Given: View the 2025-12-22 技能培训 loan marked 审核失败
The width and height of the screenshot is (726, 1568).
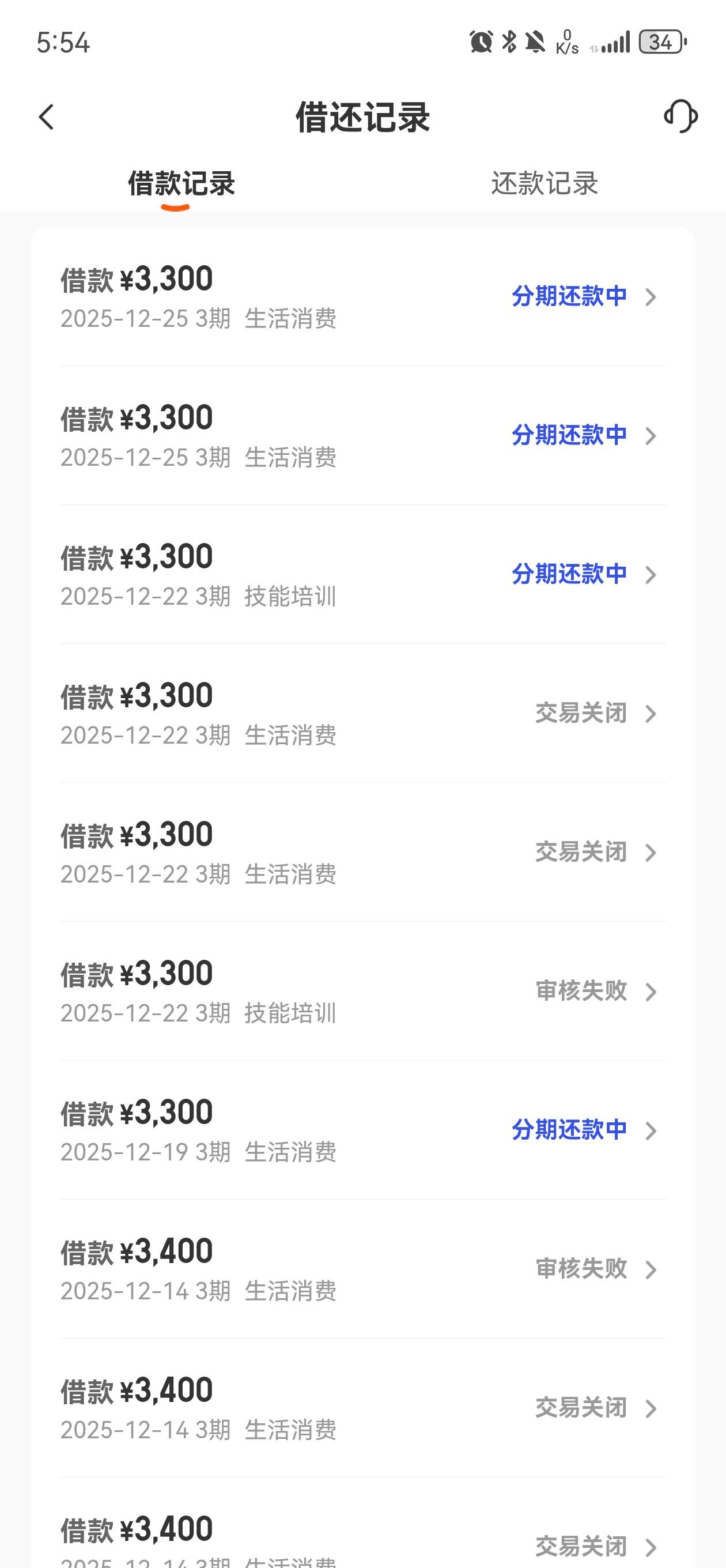Looking at the screenshot, I should point(362,991).
